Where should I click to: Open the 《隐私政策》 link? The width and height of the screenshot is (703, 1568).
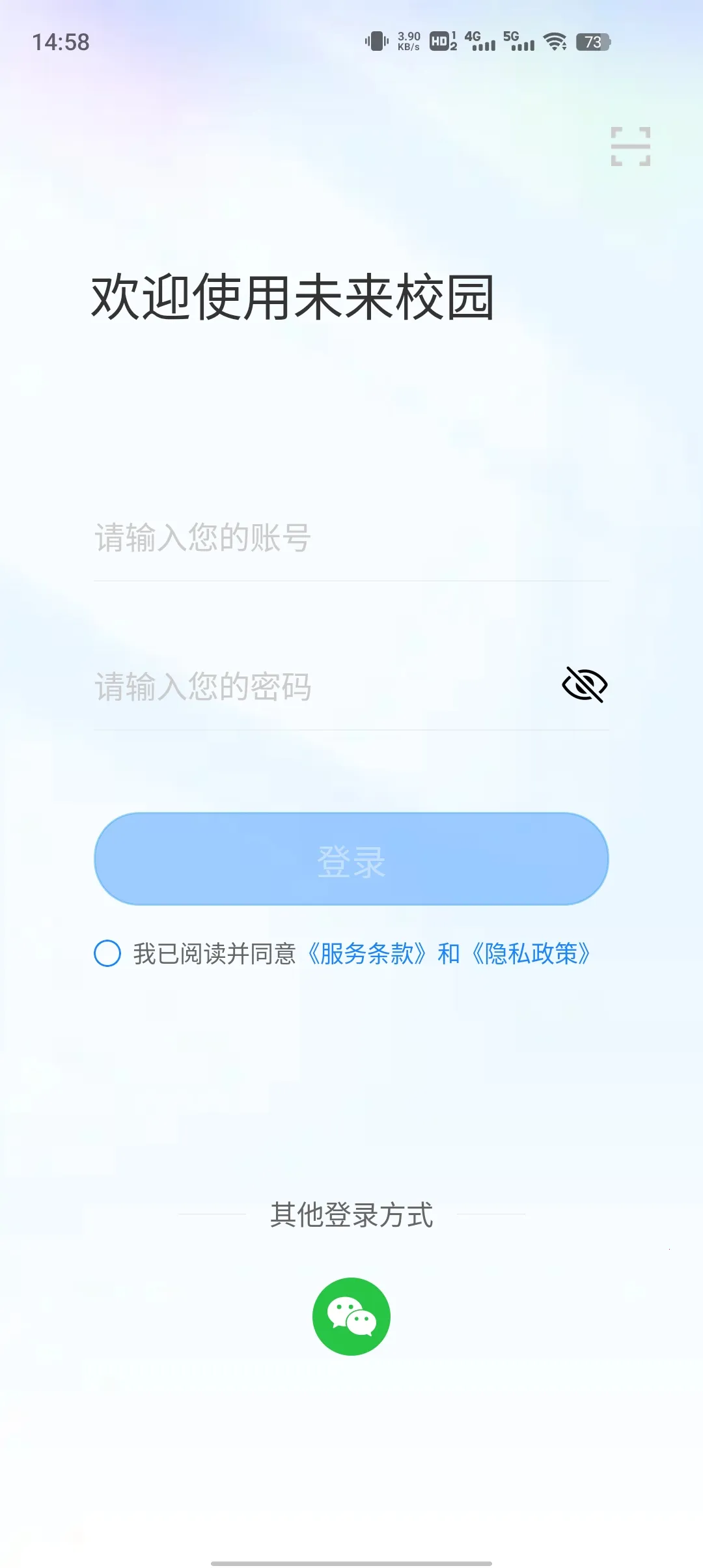[531, 954]
